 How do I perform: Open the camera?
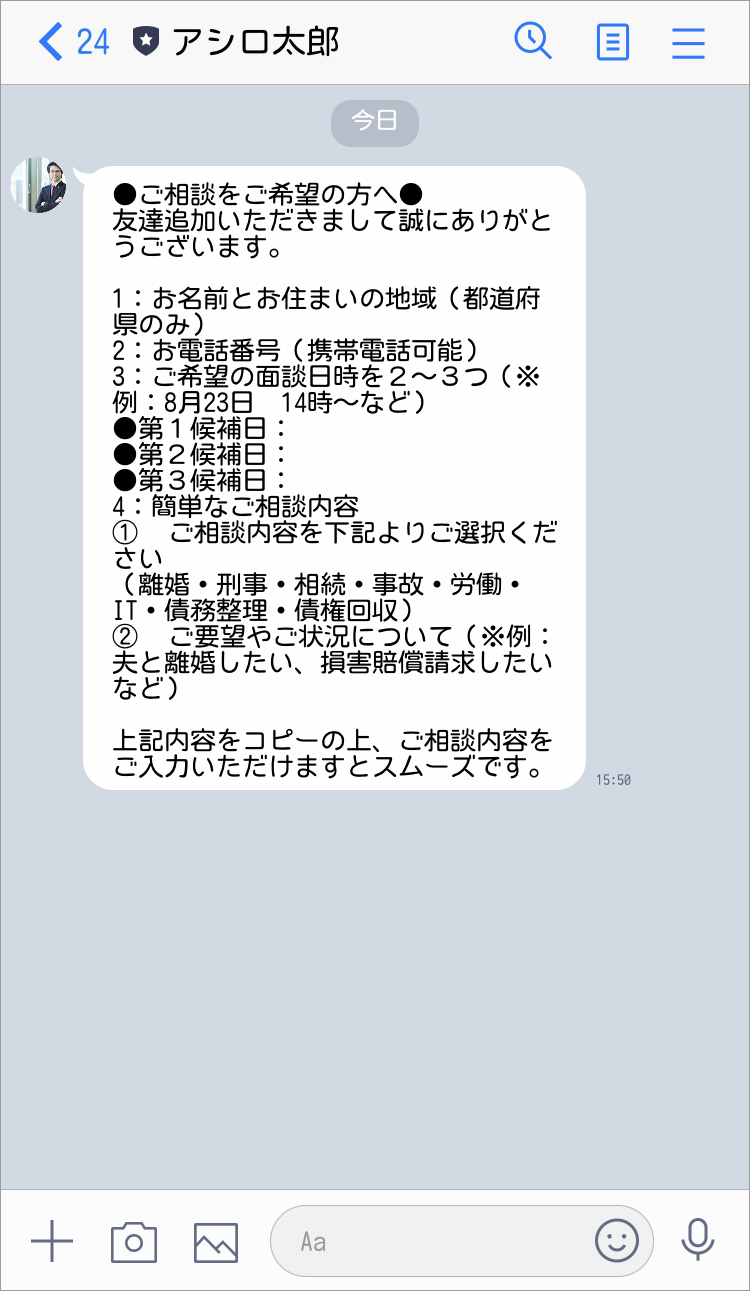(134, 1241)
